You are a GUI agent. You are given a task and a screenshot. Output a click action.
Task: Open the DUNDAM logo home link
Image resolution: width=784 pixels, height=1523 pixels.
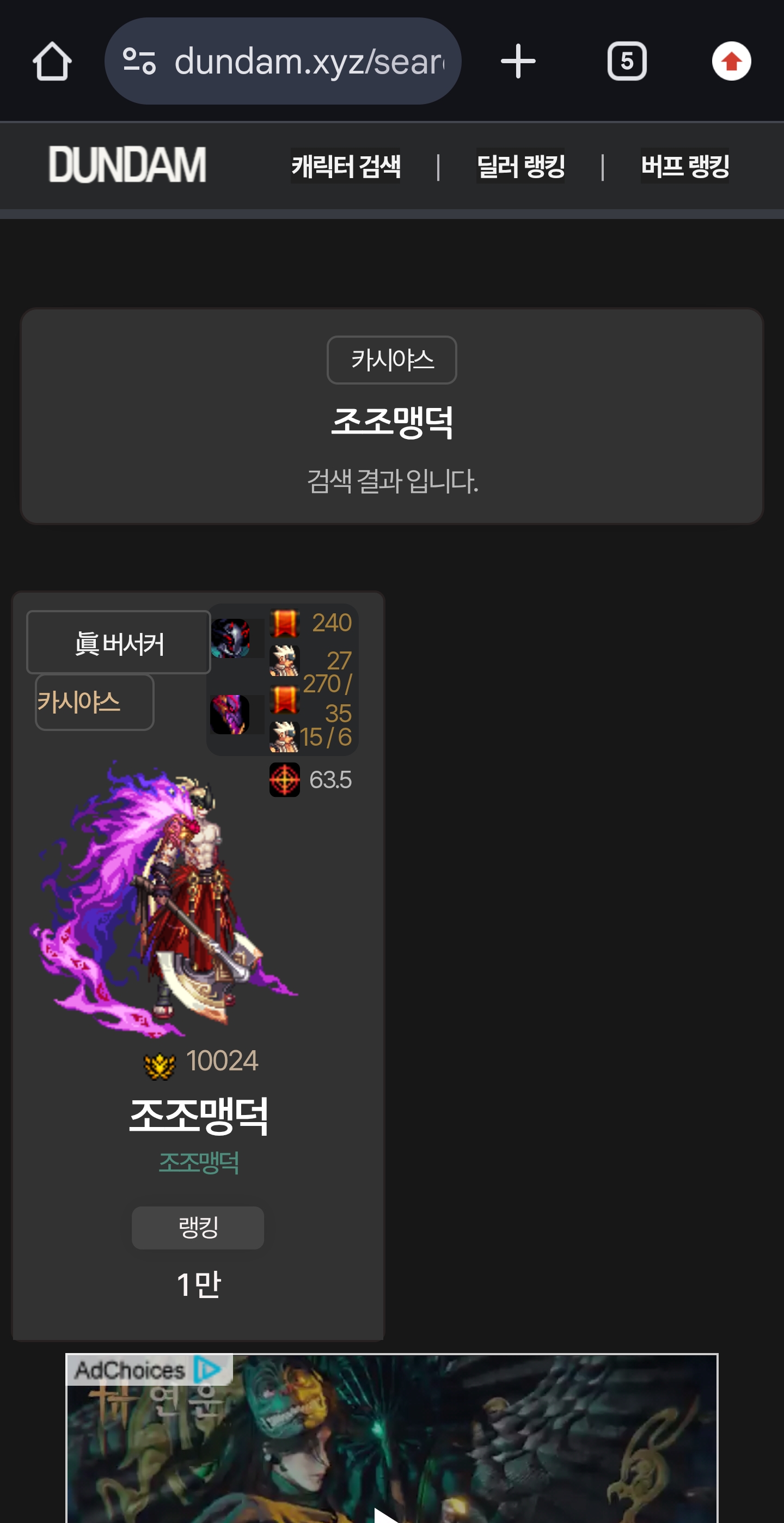click(127, 165)
